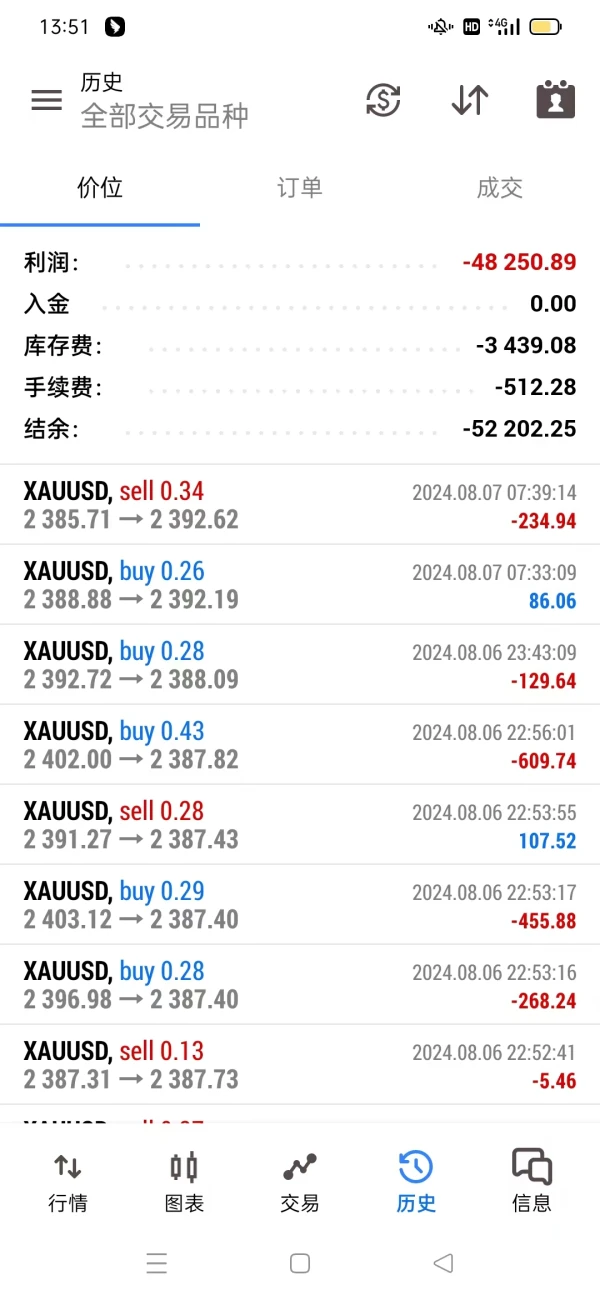Open the 信息 messages tab

531,1181
